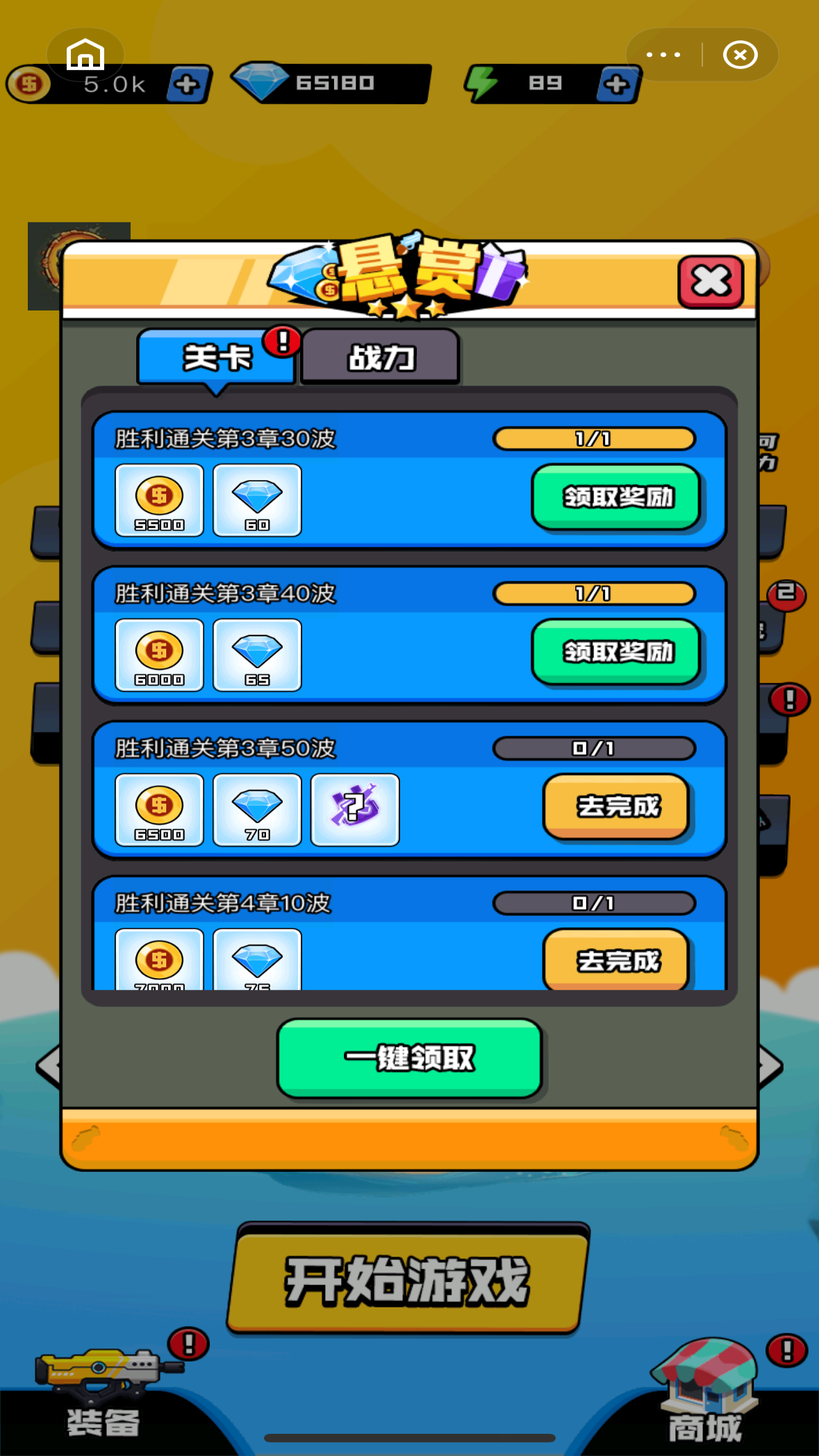
Task: Tap the 5500 coin reward icon
Action: (x=159, y=502)
